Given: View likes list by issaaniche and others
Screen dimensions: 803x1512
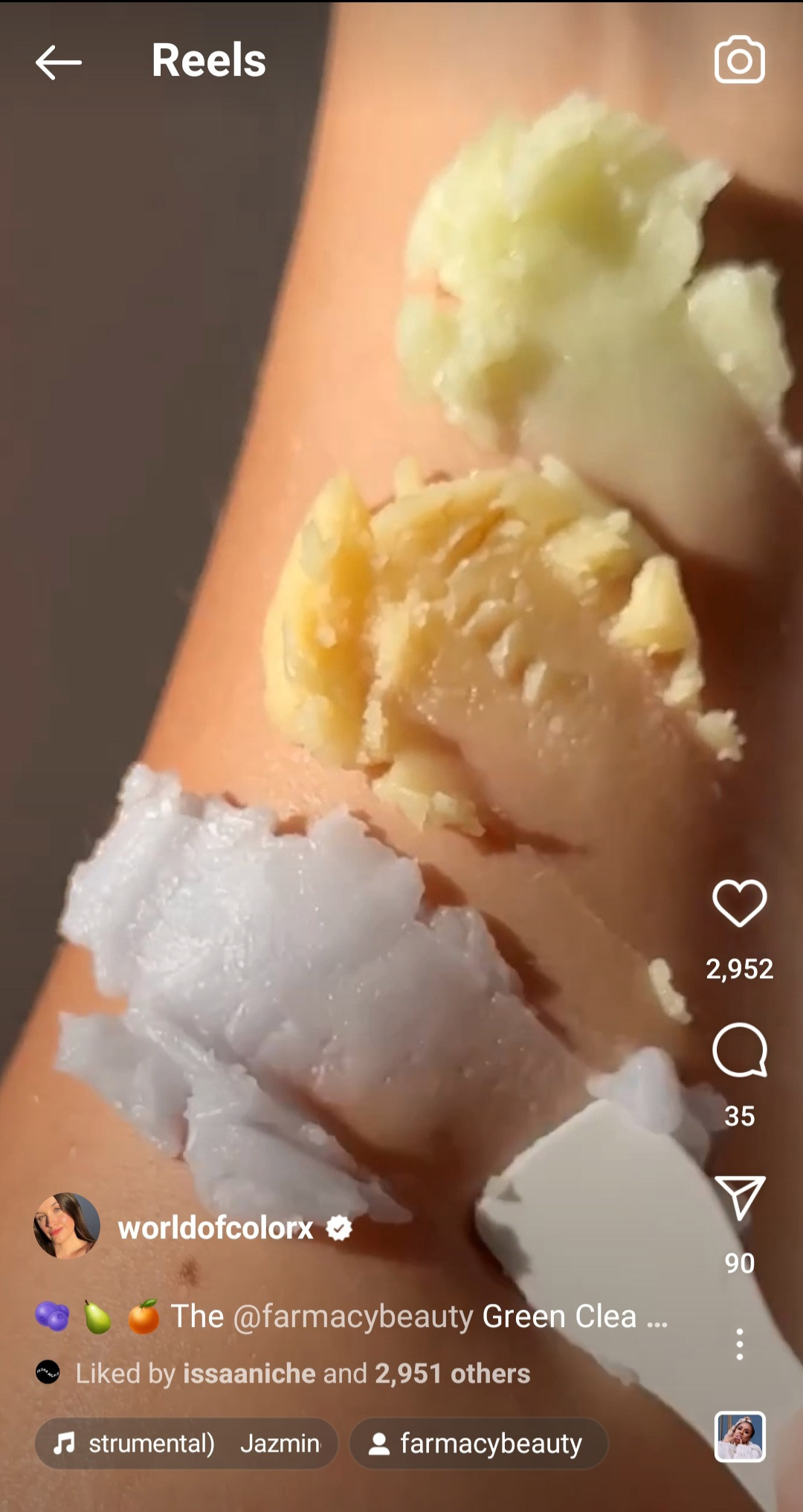Looking at the screenshot, I should (303, 1373).
